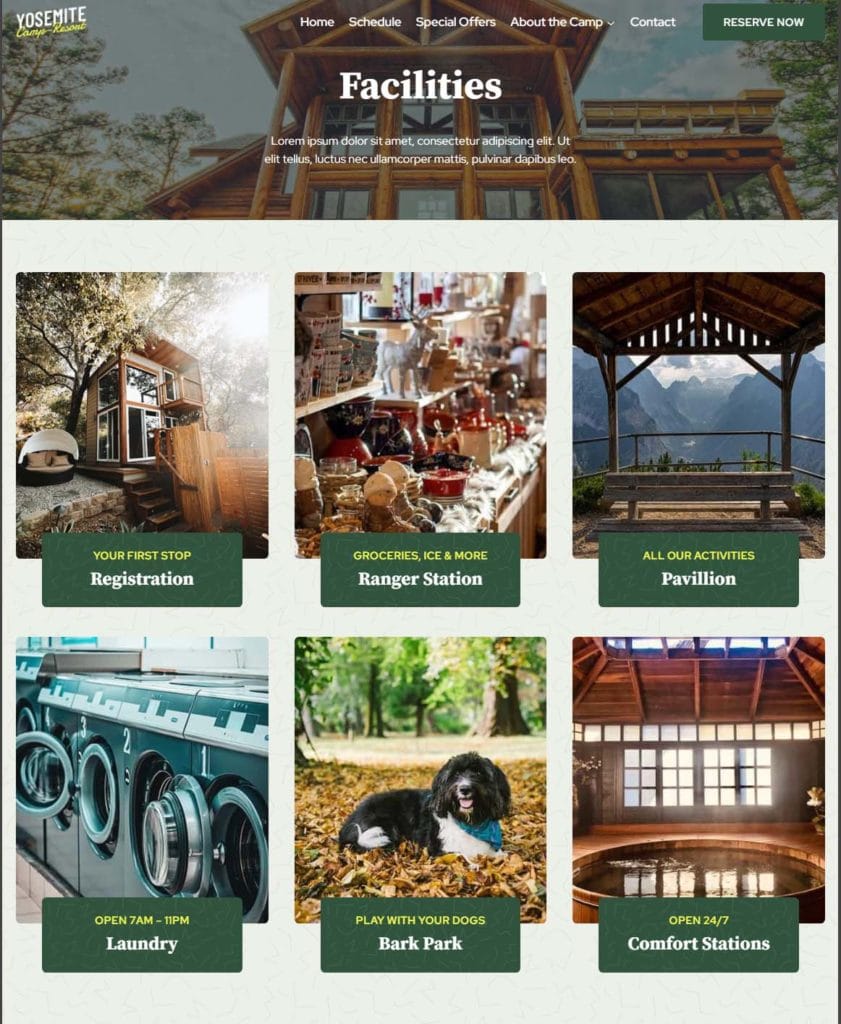841x1024 pixels.
Task: Expand the About the Camp dropdown
Action: tap(562, 22)
